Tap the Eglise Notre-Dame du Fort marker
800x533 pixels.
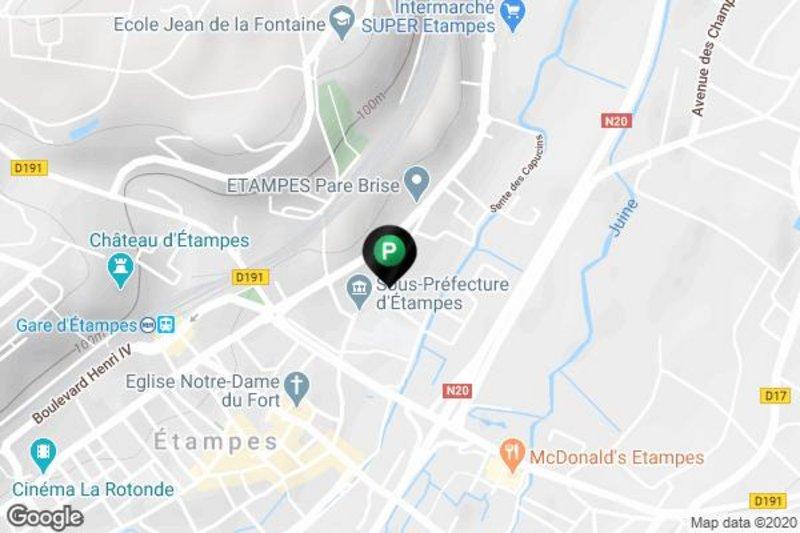pos(295,383)
